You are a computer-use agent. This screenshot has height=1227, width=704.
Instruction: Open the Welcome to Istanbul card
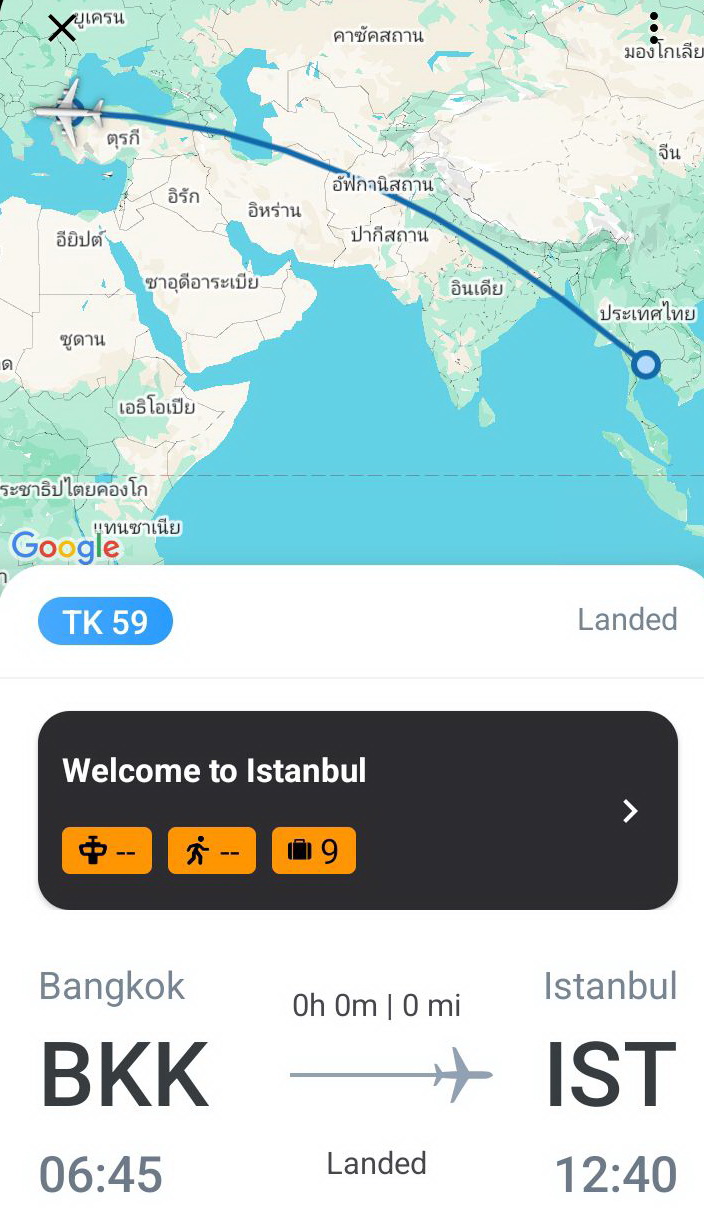point(357,810)
